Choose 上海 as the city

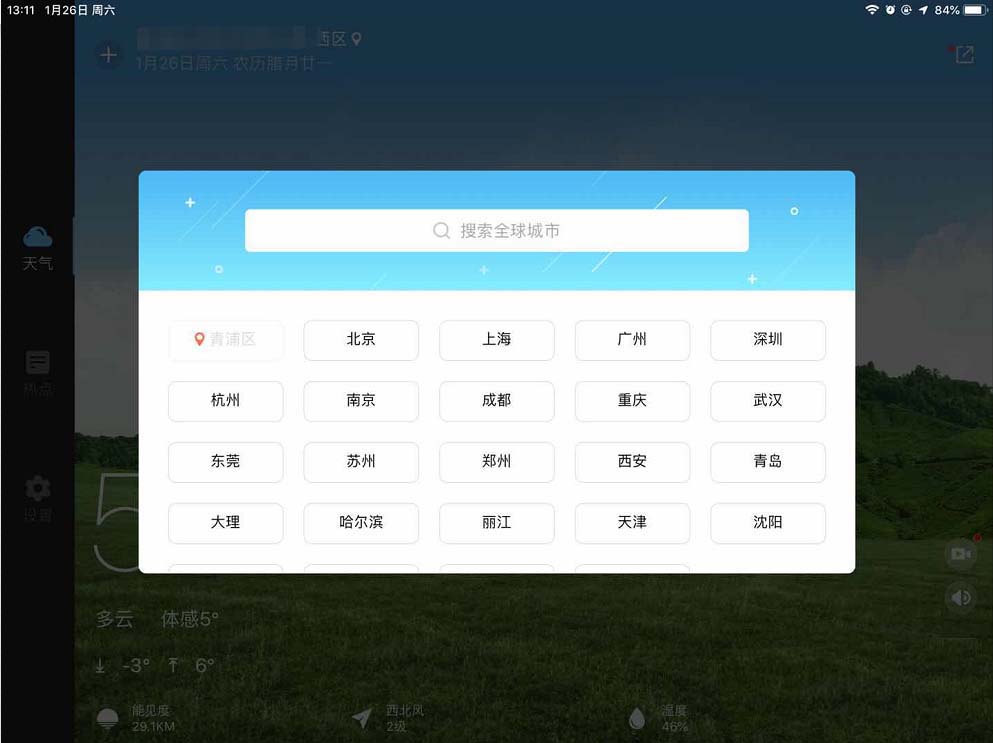496,340
